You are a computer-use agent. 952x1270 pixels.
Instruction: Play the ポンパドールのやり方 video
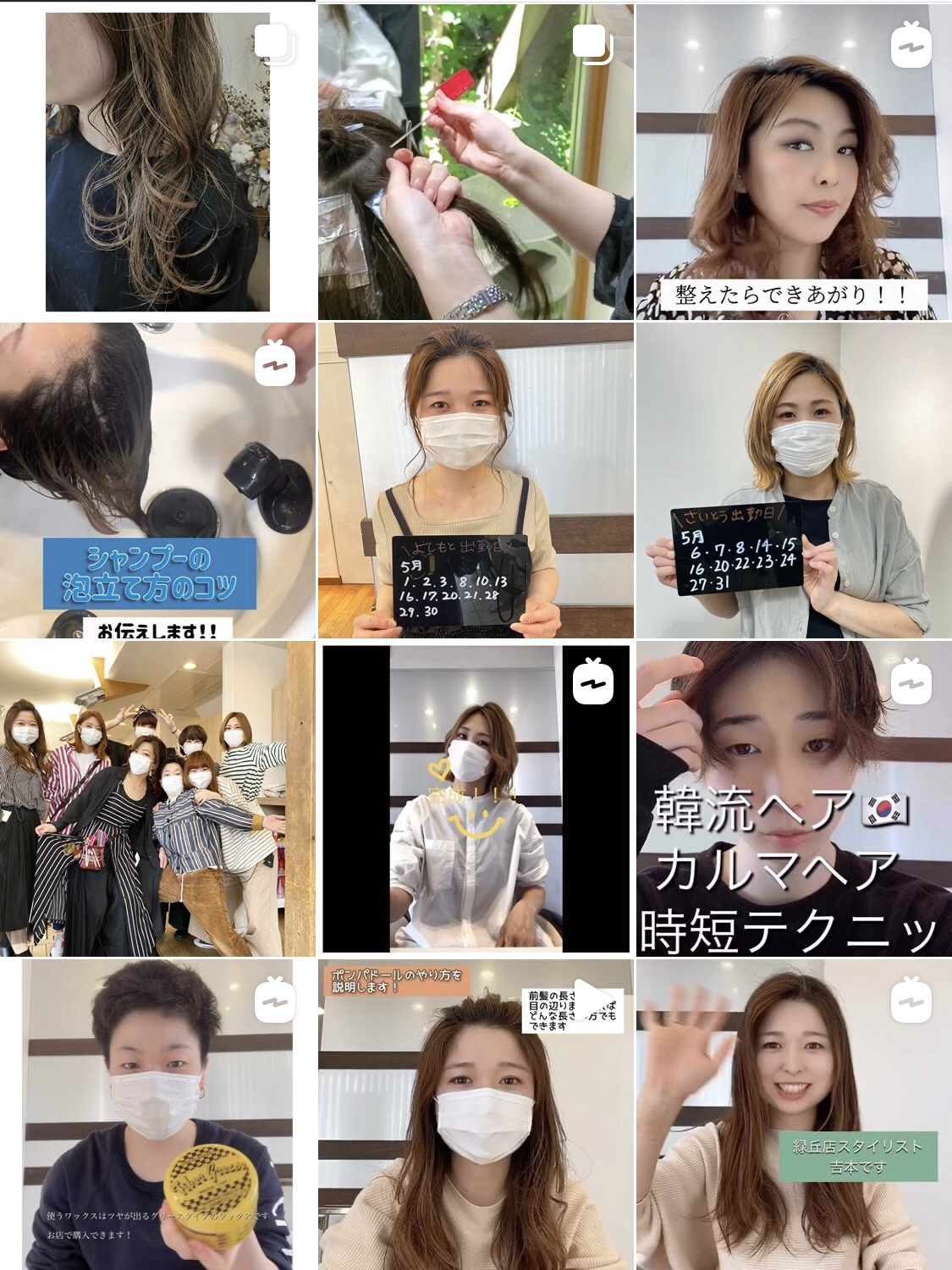(x=592, y=1001)
